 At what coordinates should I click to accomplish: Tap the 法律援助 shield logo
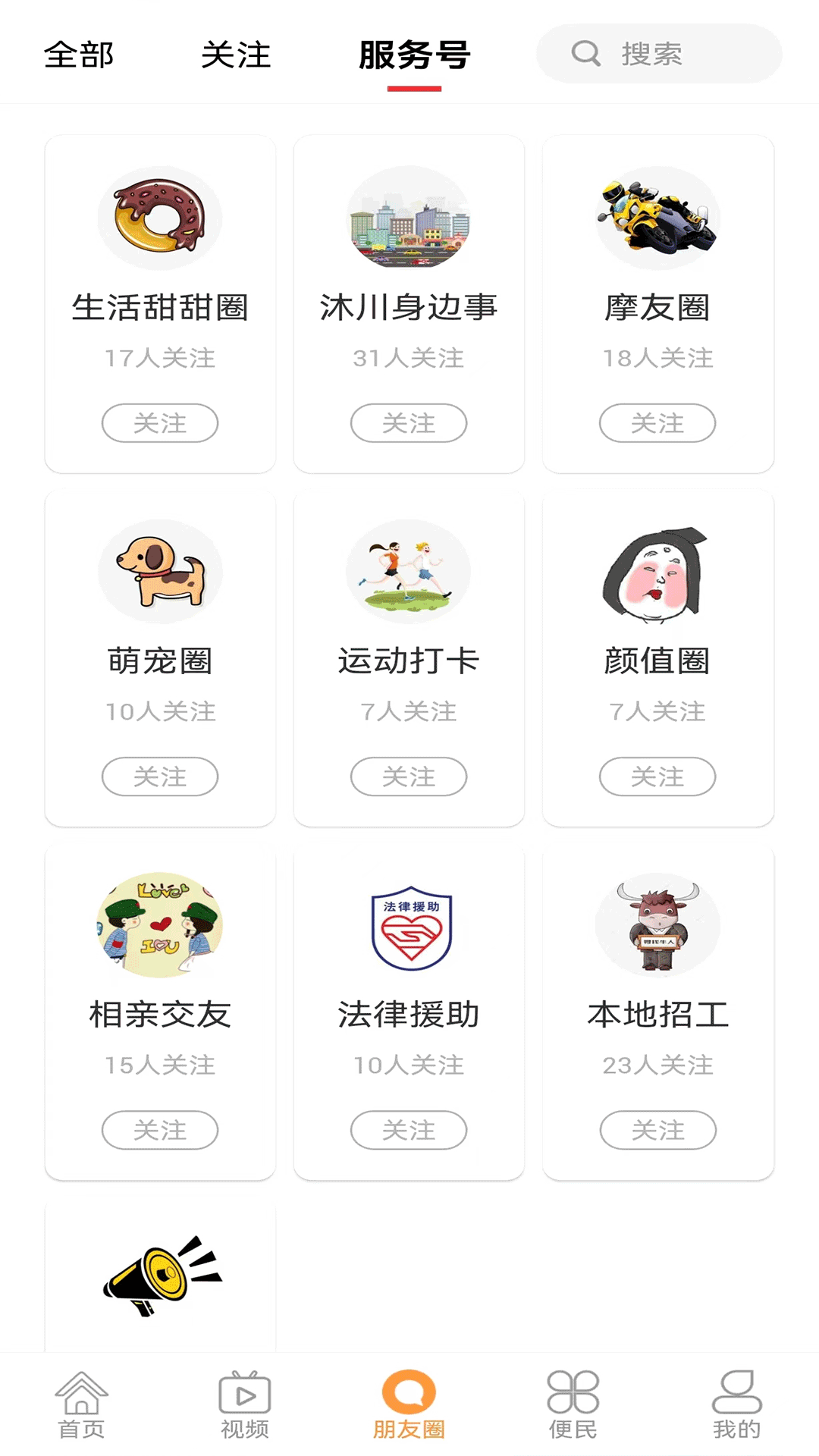pyautogui.click(x=408, y=925)
